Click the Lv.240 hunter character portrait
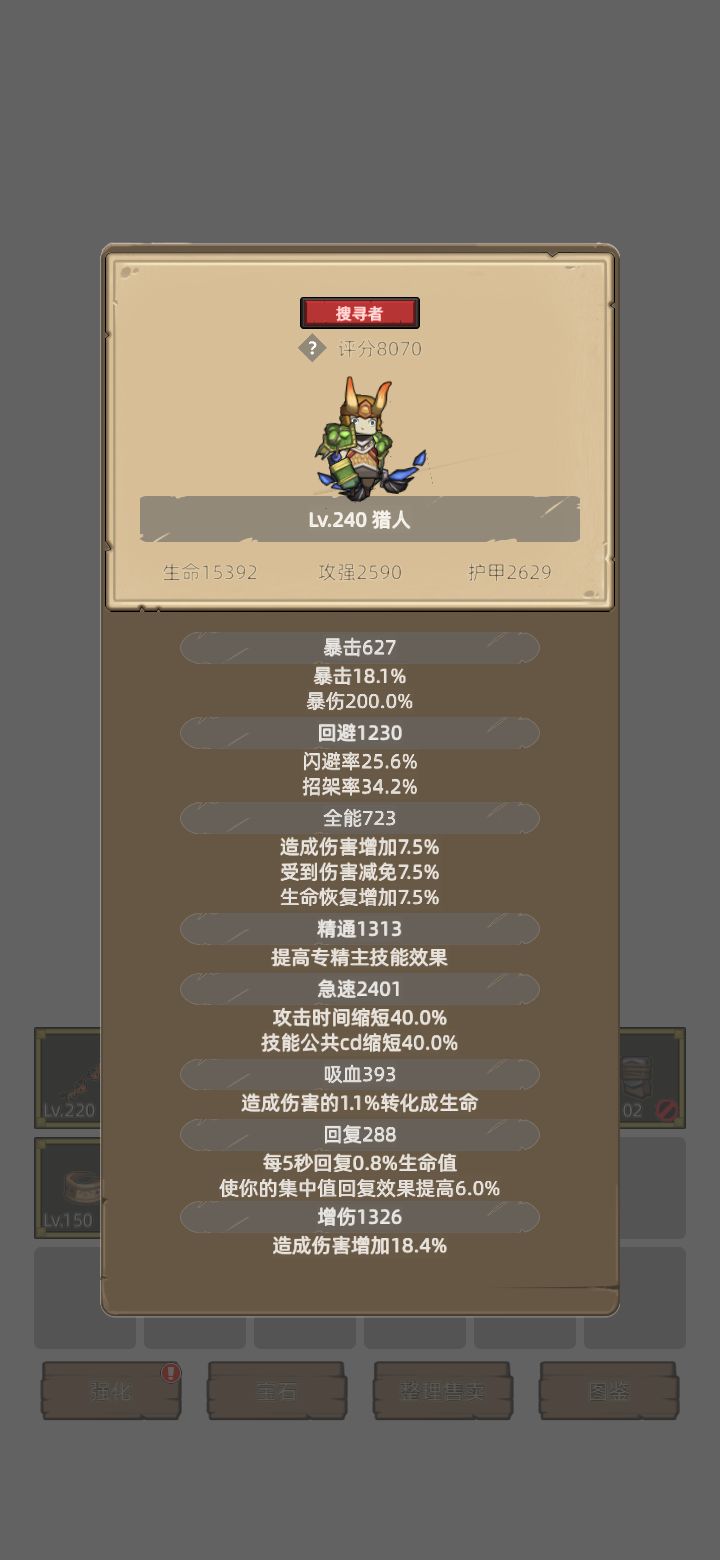720x1560 pixels. 358,438
